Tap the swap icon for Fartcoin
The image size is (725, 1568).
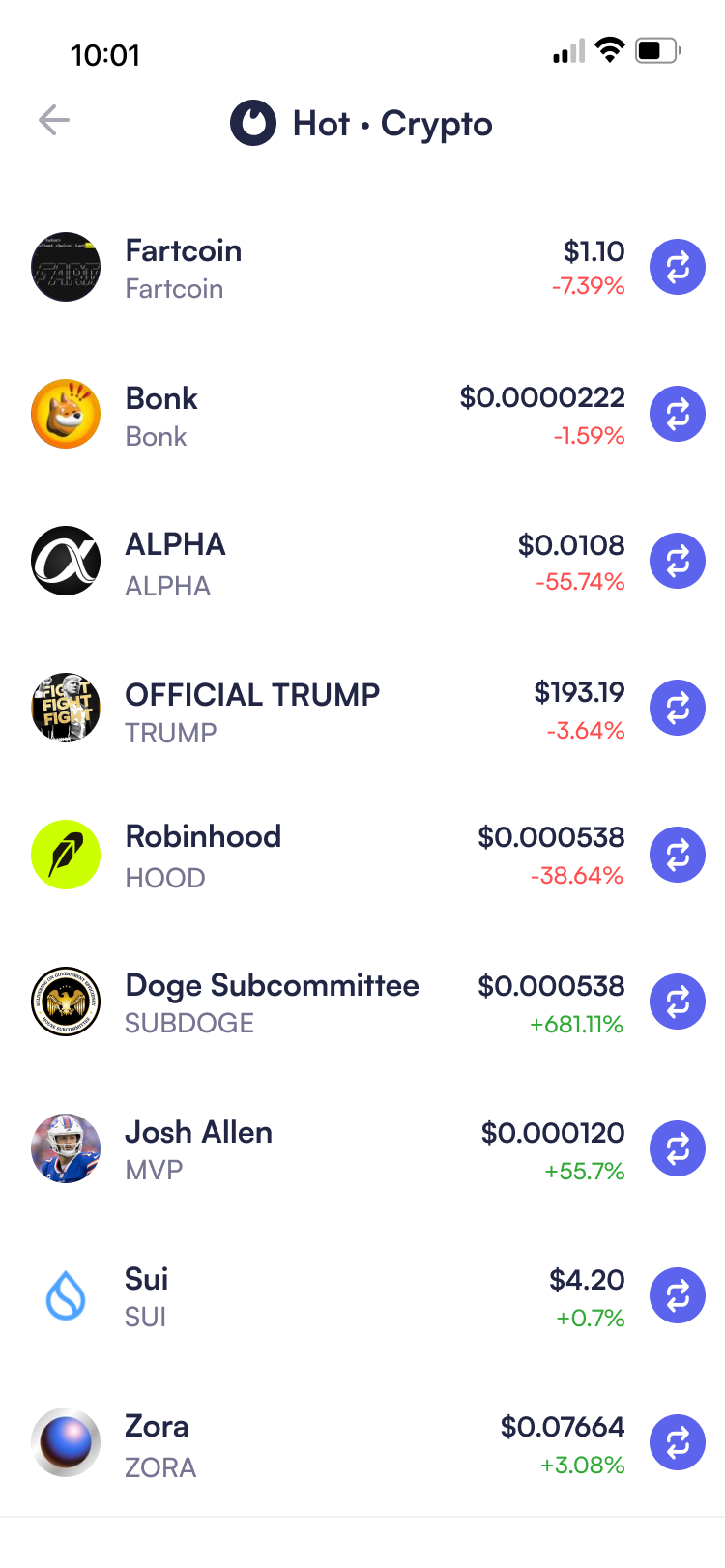coord(678,267)
